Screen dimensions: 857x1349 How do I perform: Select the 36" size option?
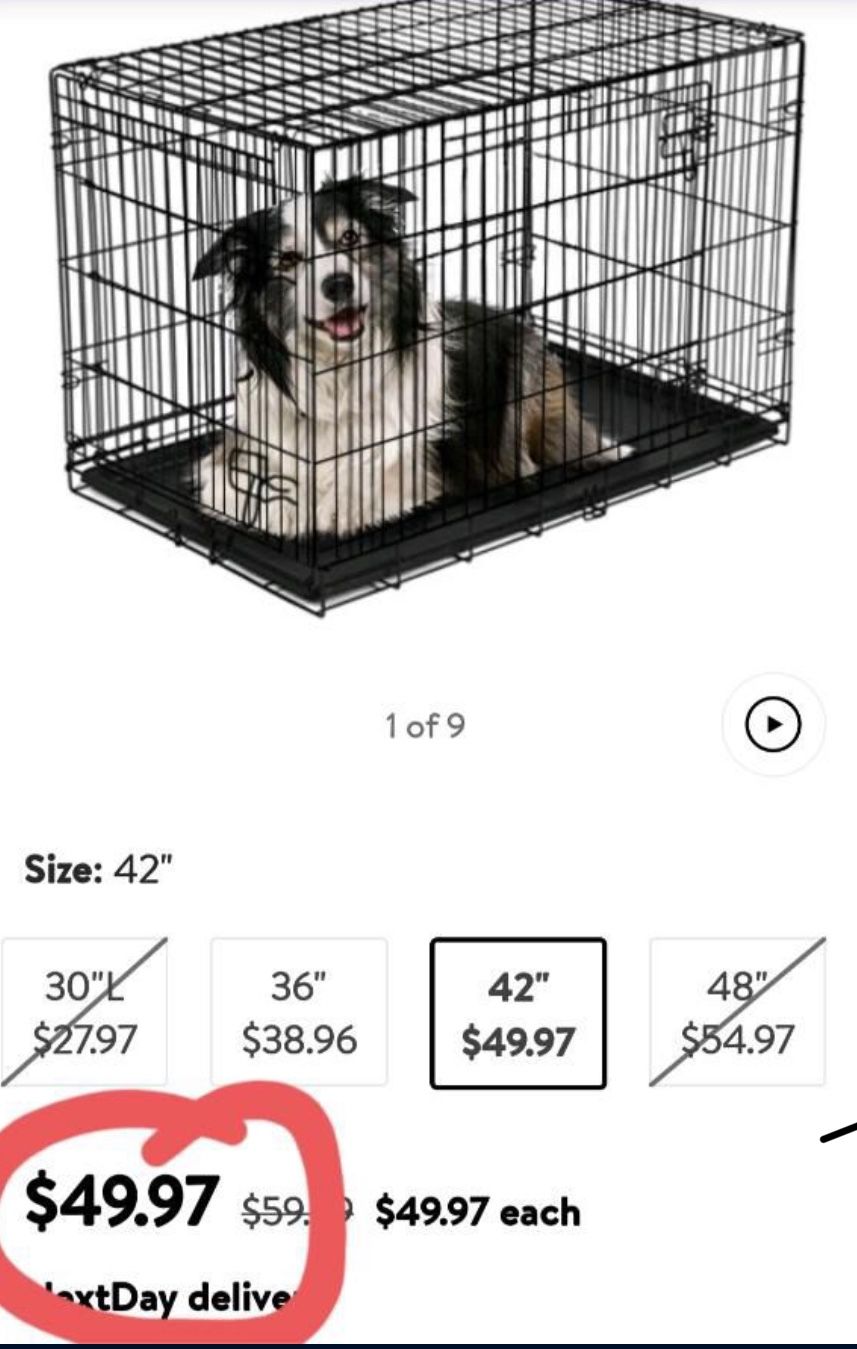(x=299, y=1012)
